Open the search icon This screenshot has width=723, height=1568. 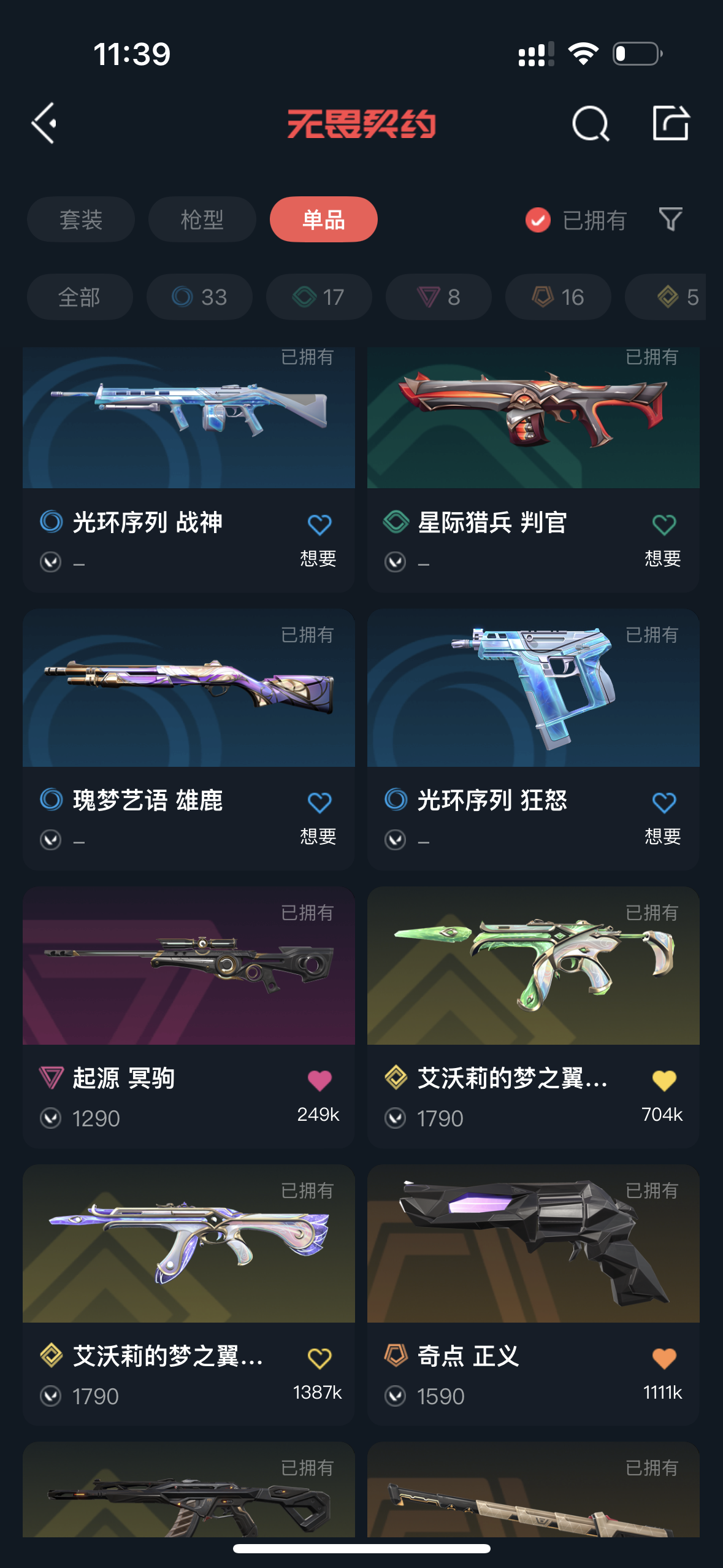pyautogui.click(x=590, y=123)
